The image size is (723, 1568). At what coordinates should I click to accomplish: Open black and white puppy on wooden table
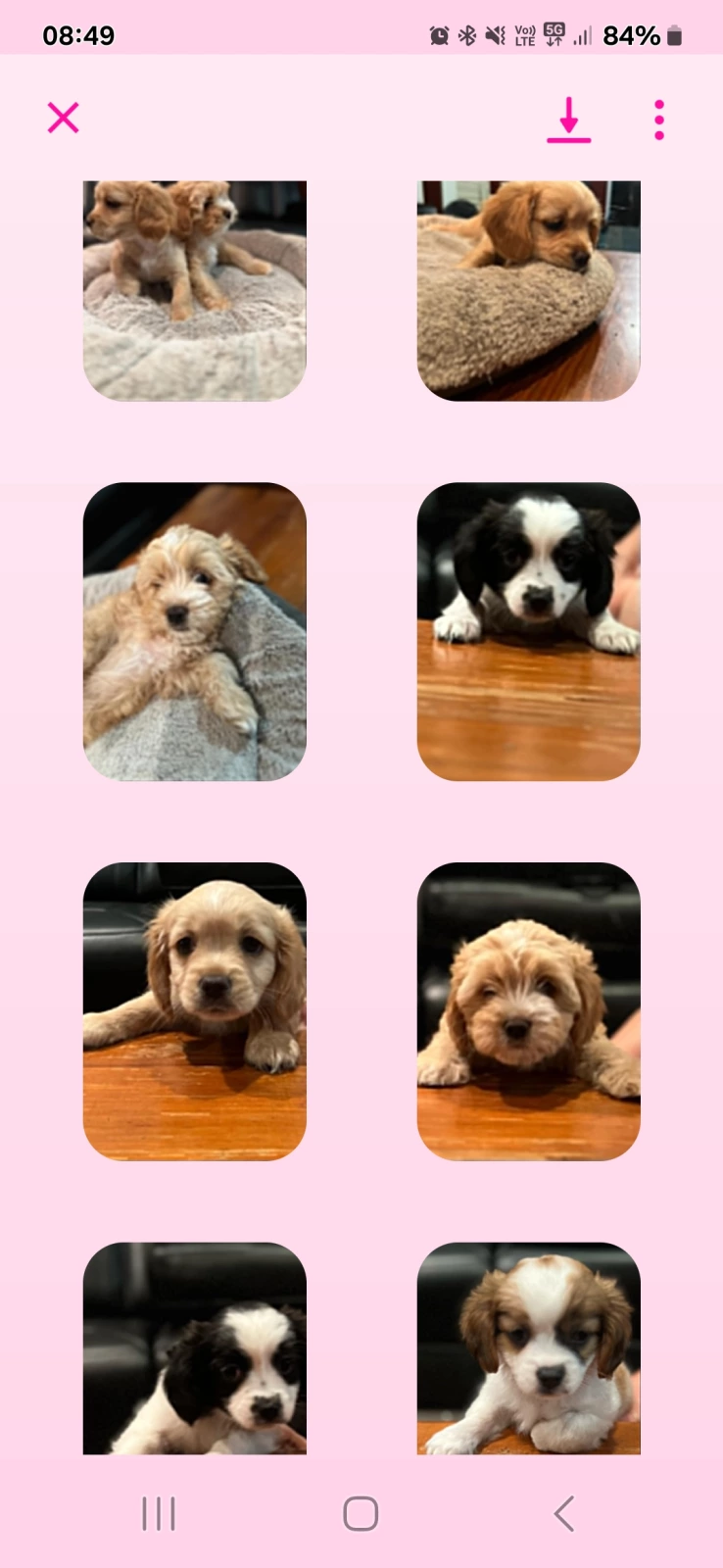pyautogui.click(x=528, y=631)
